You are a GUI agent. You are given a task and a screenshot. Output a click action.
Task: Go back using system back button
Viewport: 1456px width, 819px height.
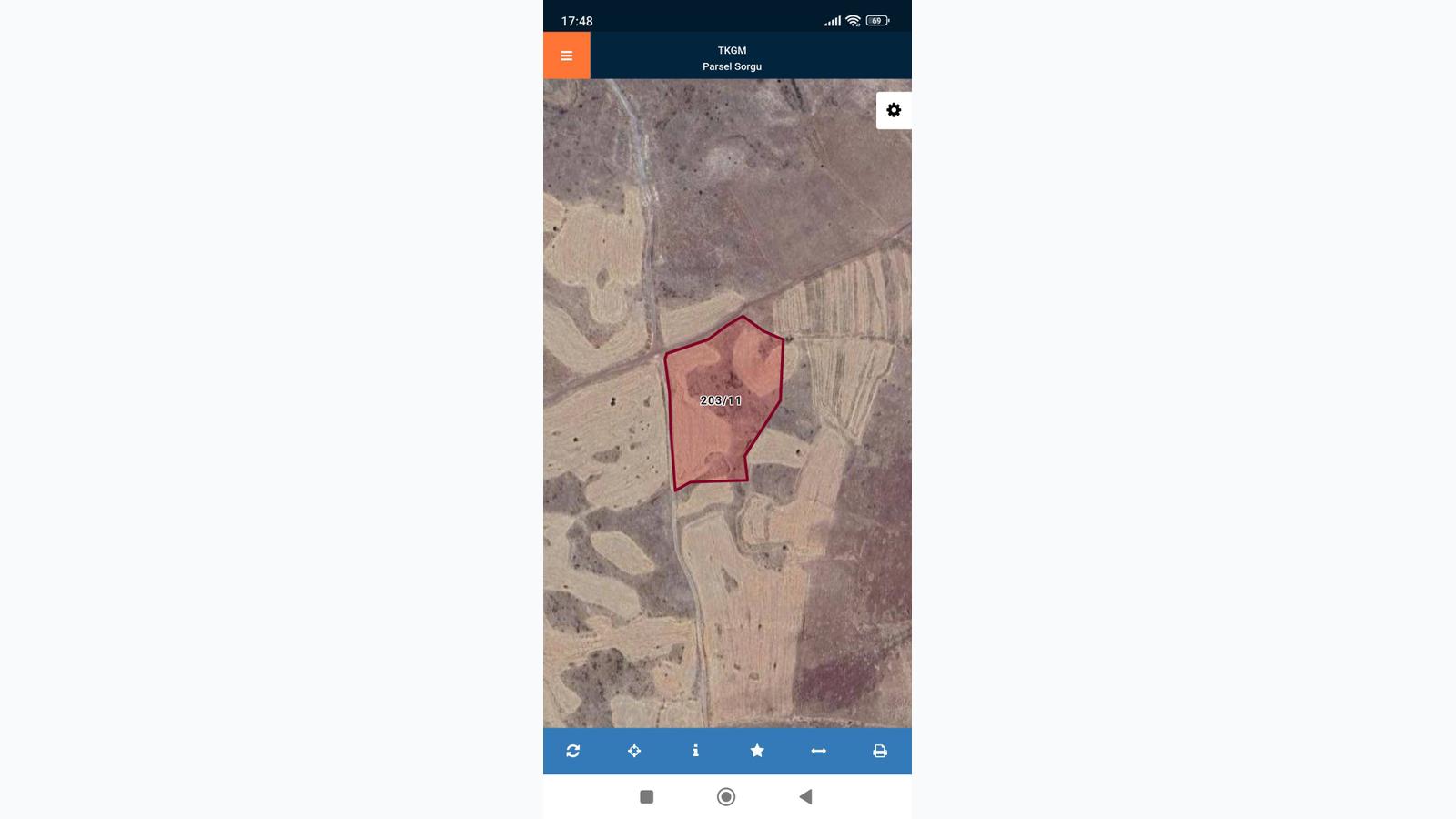pos(805,797)
